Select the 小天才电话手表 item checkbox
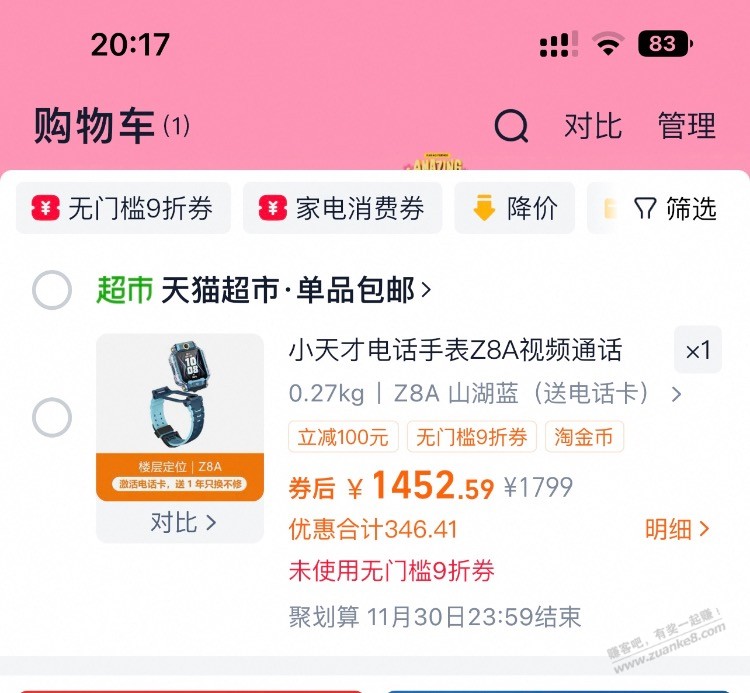Image resolution: width=750 pixels, height=693 pixels. click(x=52, y=417)
